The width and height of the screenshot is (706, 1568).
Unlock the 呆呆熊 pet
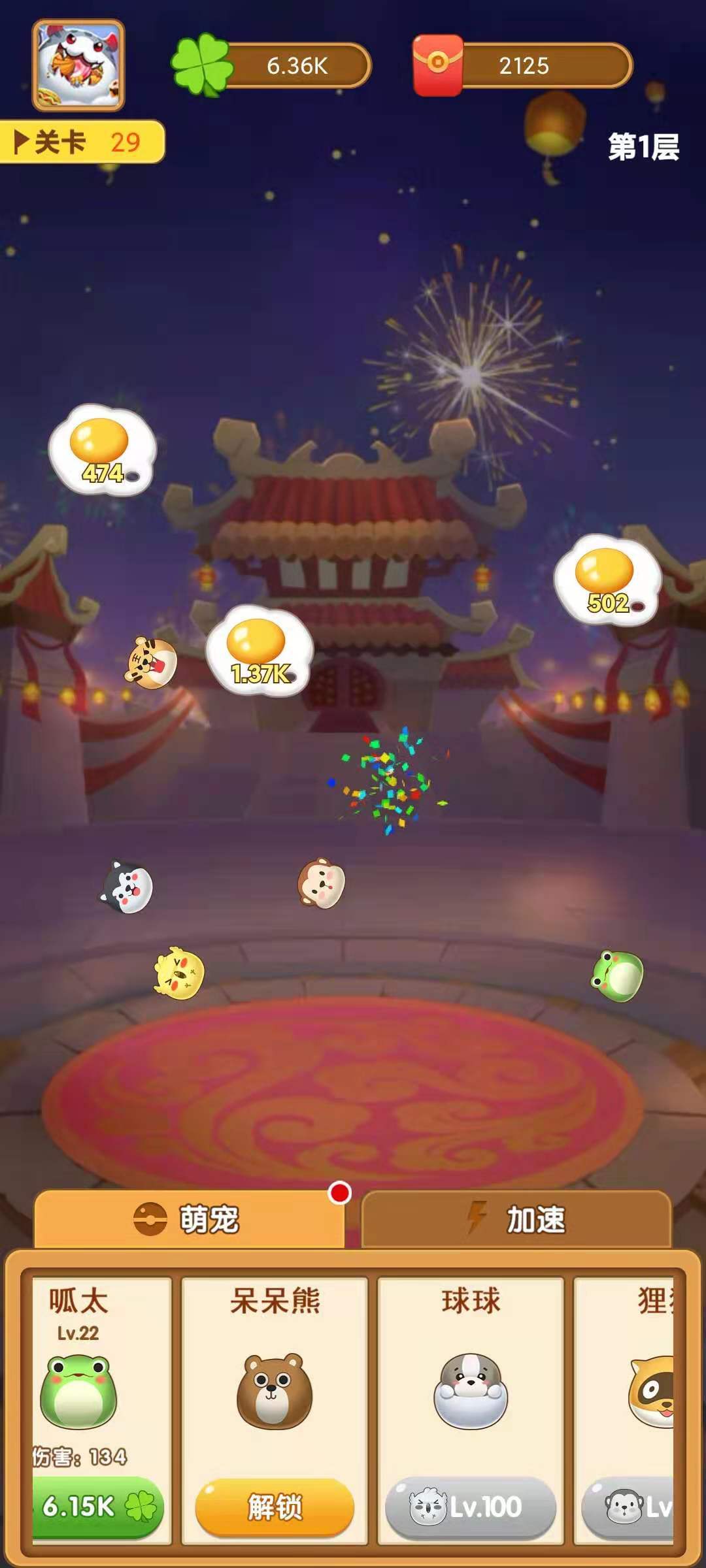(x=275, y=1507)
